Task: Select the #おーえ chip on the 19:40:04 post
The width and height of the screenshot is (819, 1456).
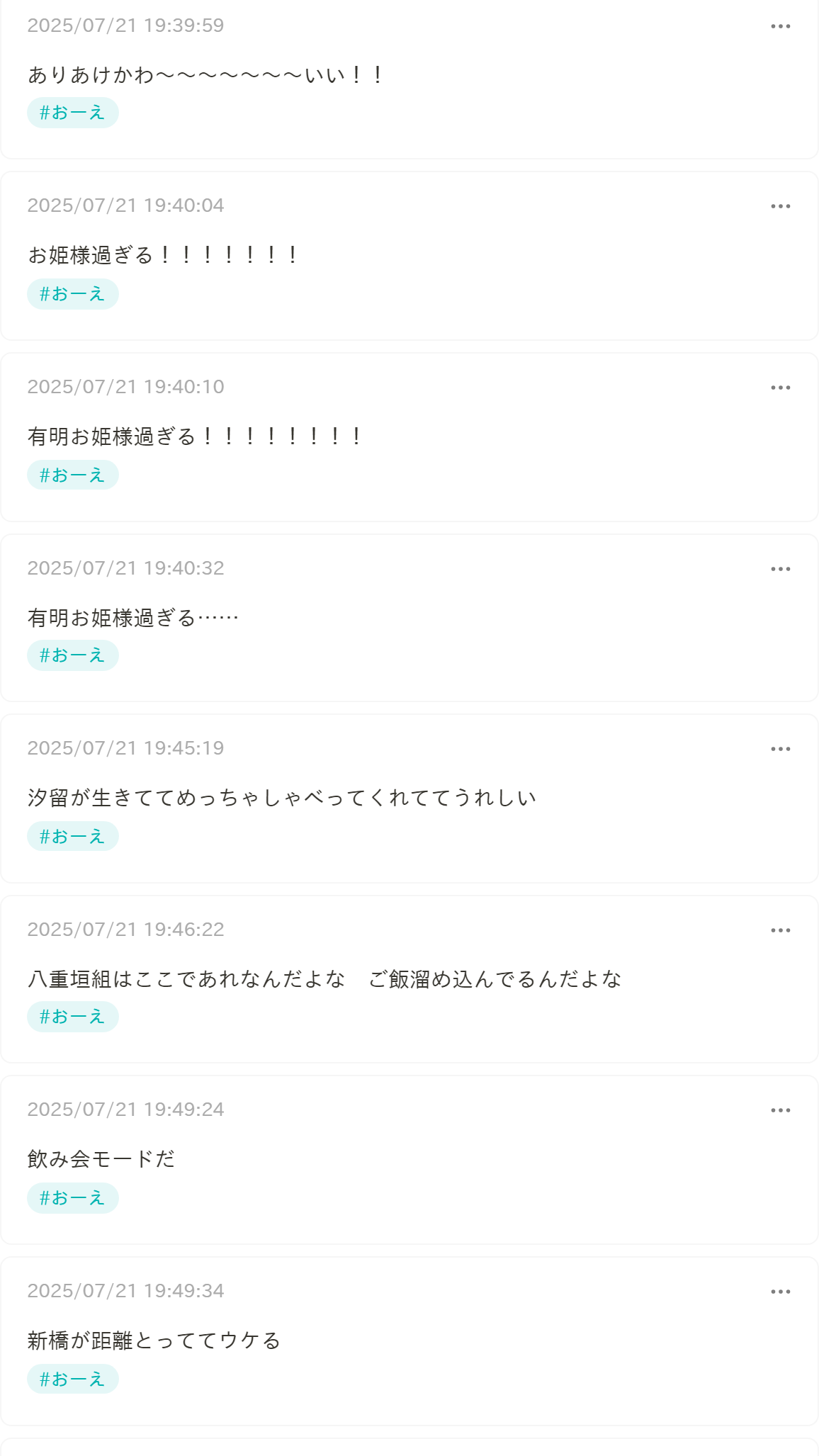Action: (x=73, y=294)
